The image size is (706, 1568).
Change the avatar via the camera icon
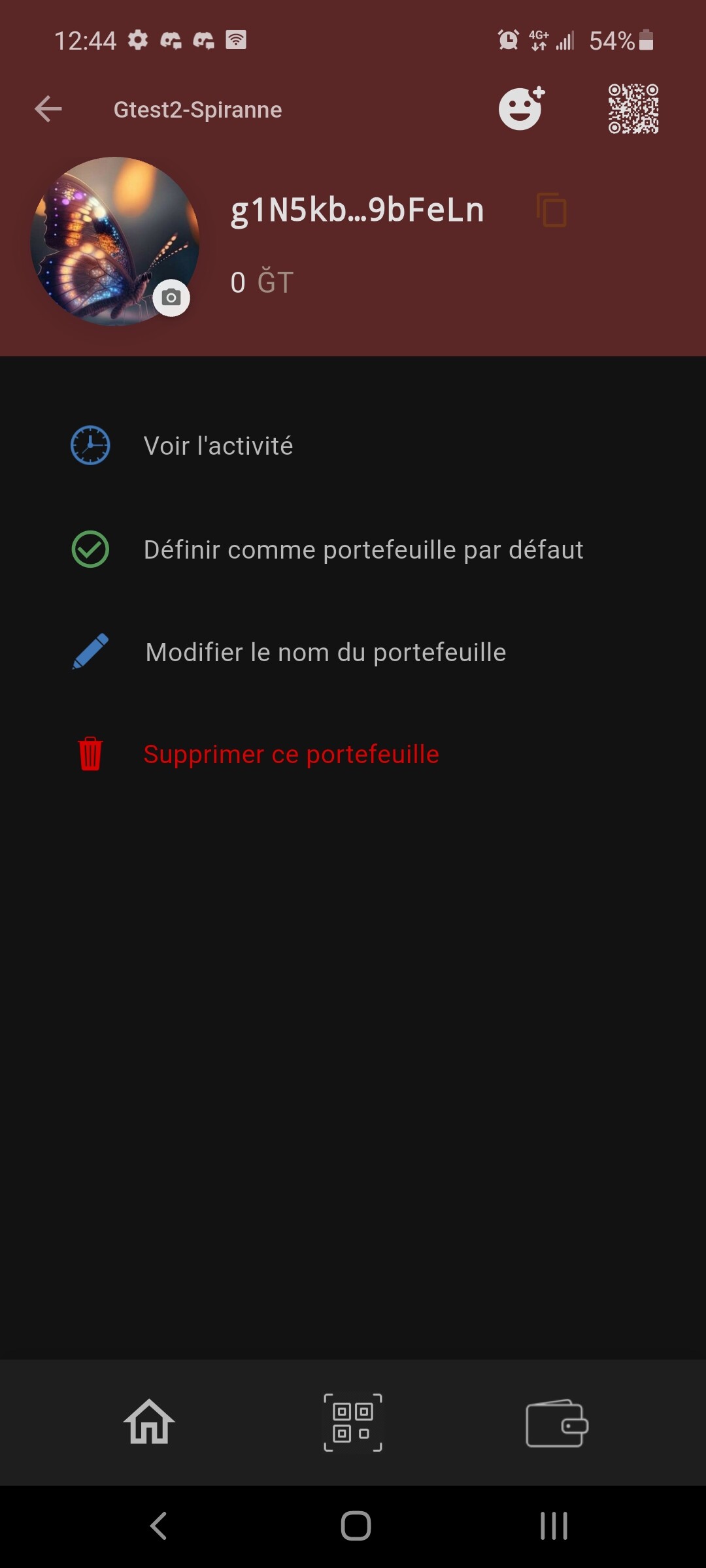pos(171,298)
